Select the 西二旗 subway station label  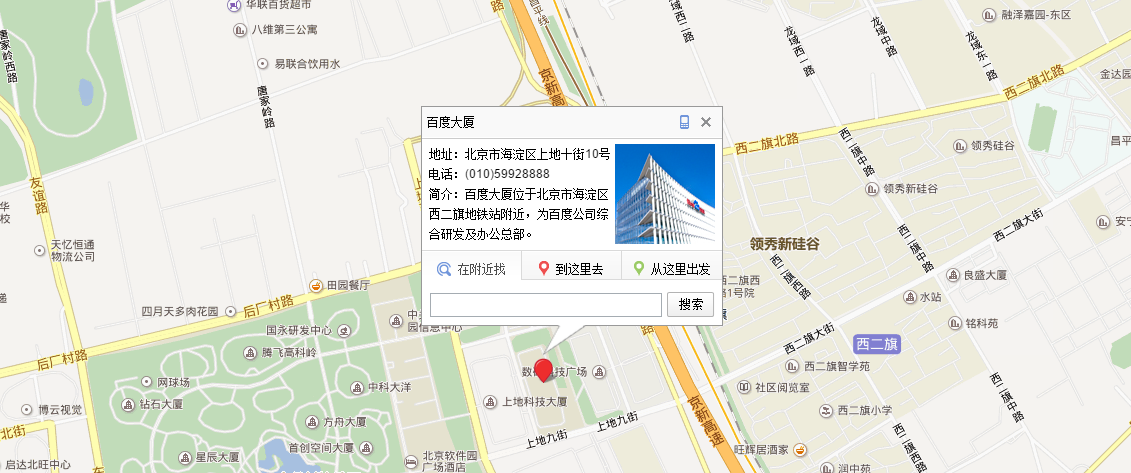(x=877, y=344)
